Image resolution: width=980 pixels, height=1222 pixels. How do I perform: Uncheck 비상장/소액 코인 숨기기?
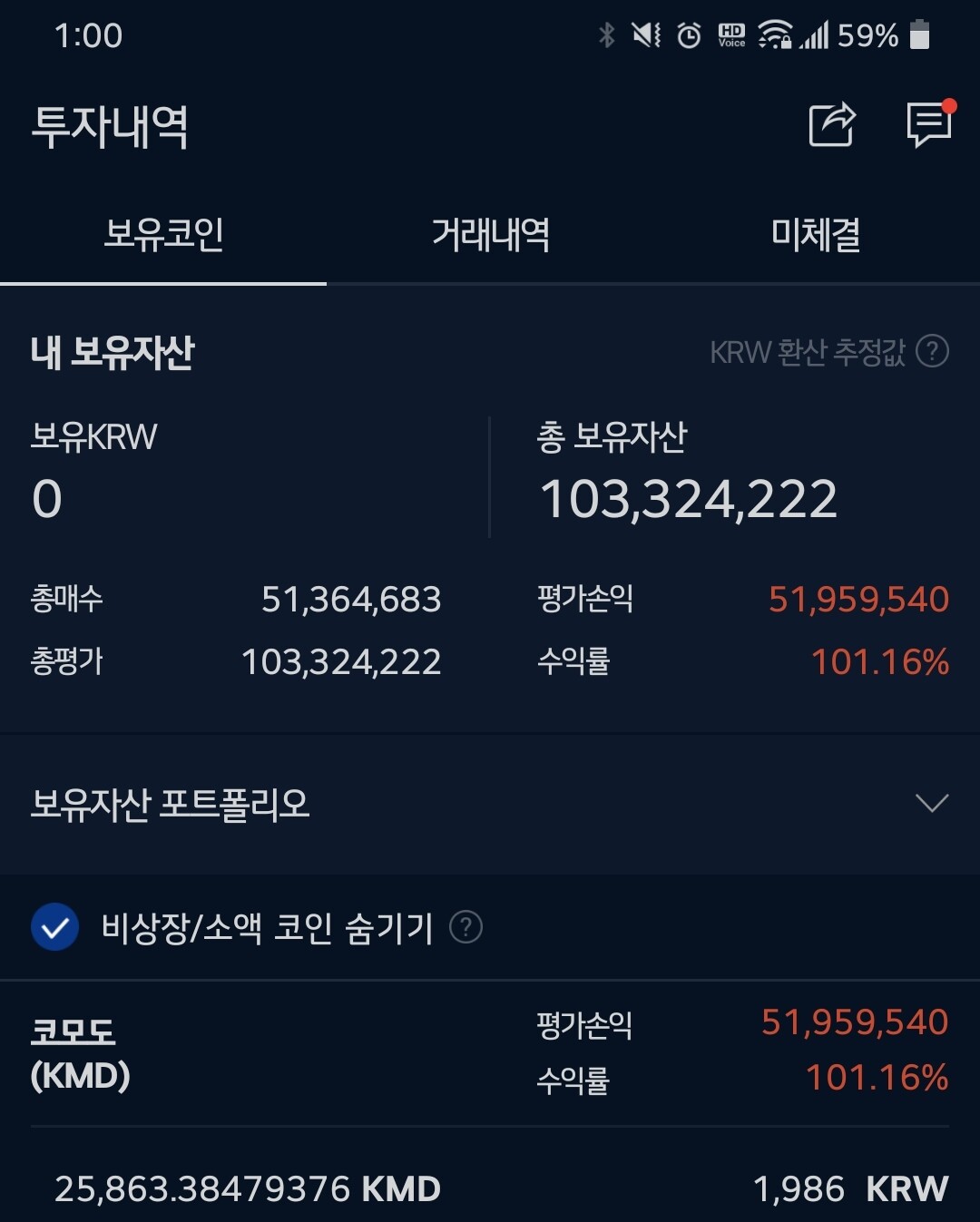56,927
